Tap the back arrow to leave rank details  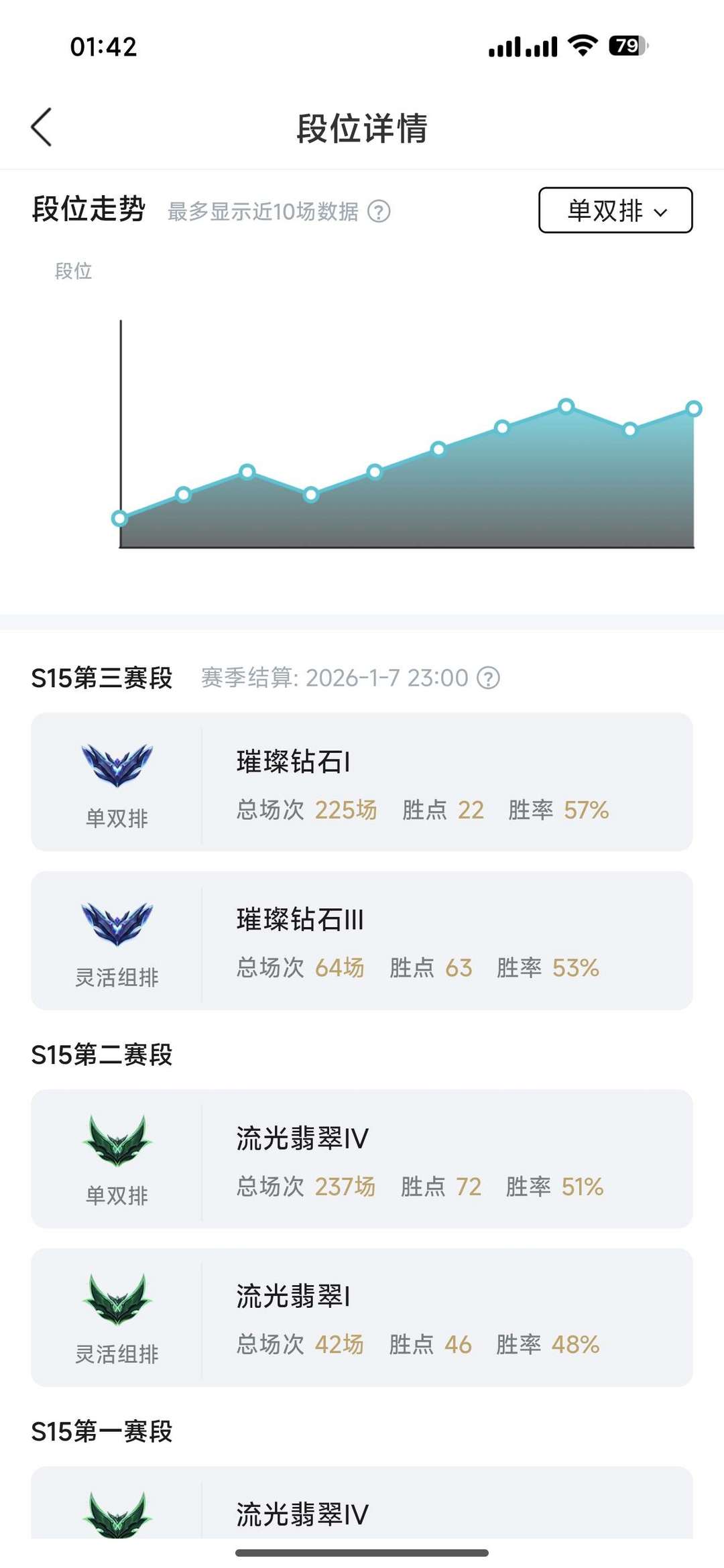coord(42,127)
